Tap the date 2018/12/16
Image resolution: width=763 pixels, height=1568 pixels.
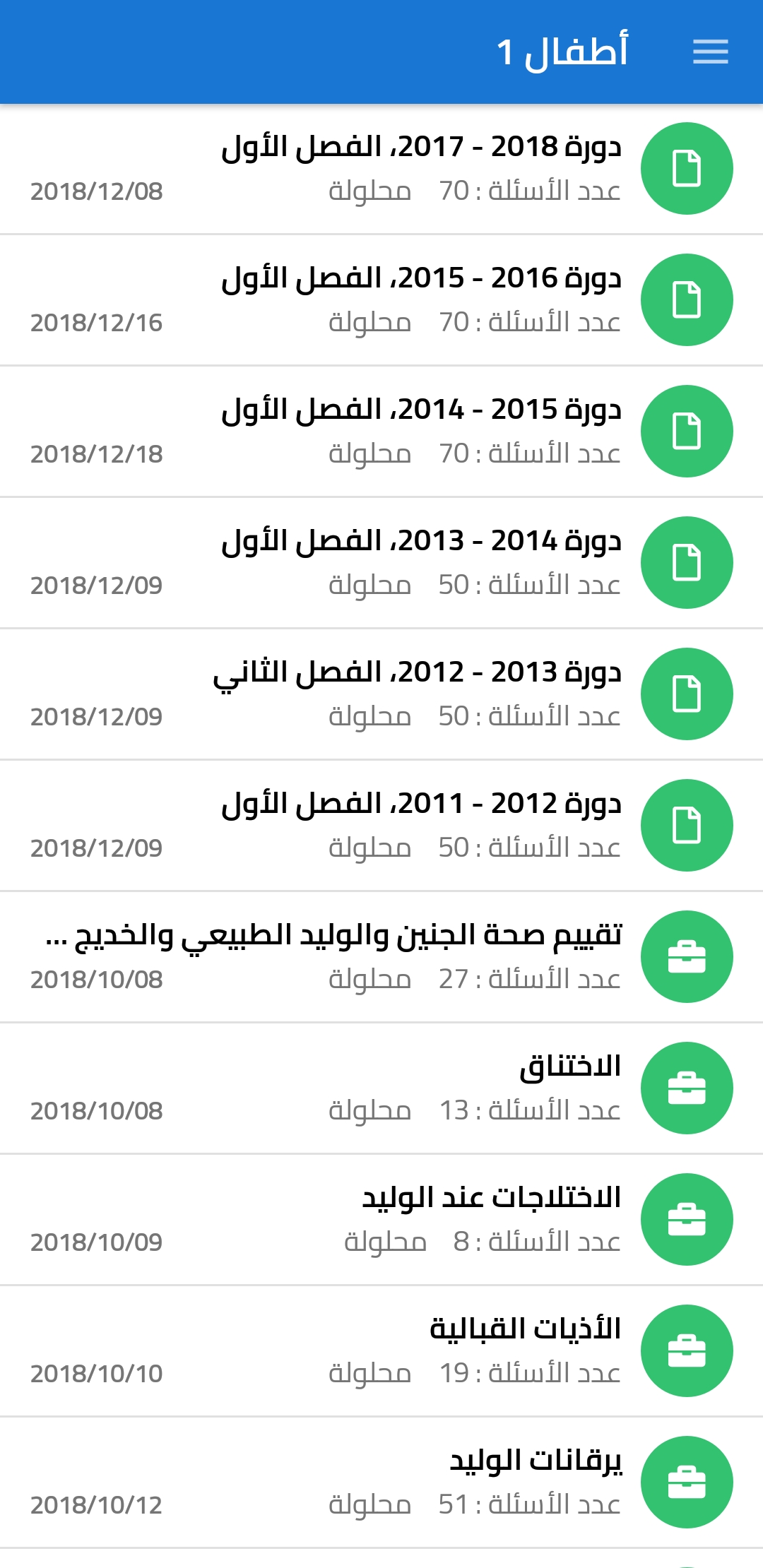point(96,322)
